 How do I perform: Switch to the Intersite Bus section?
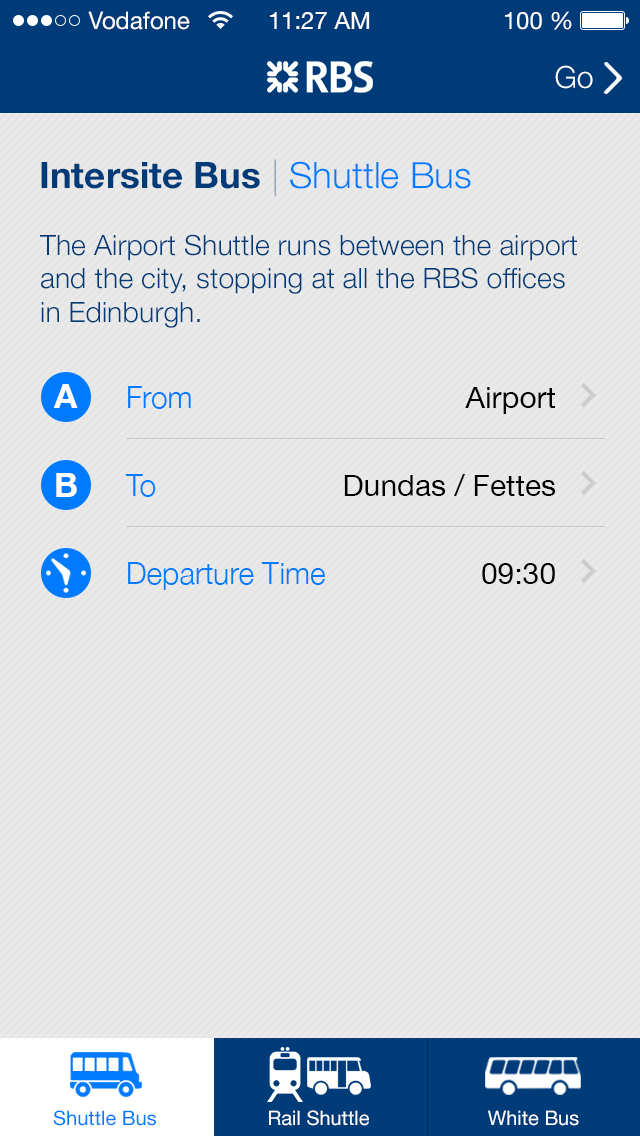(150, 176)
